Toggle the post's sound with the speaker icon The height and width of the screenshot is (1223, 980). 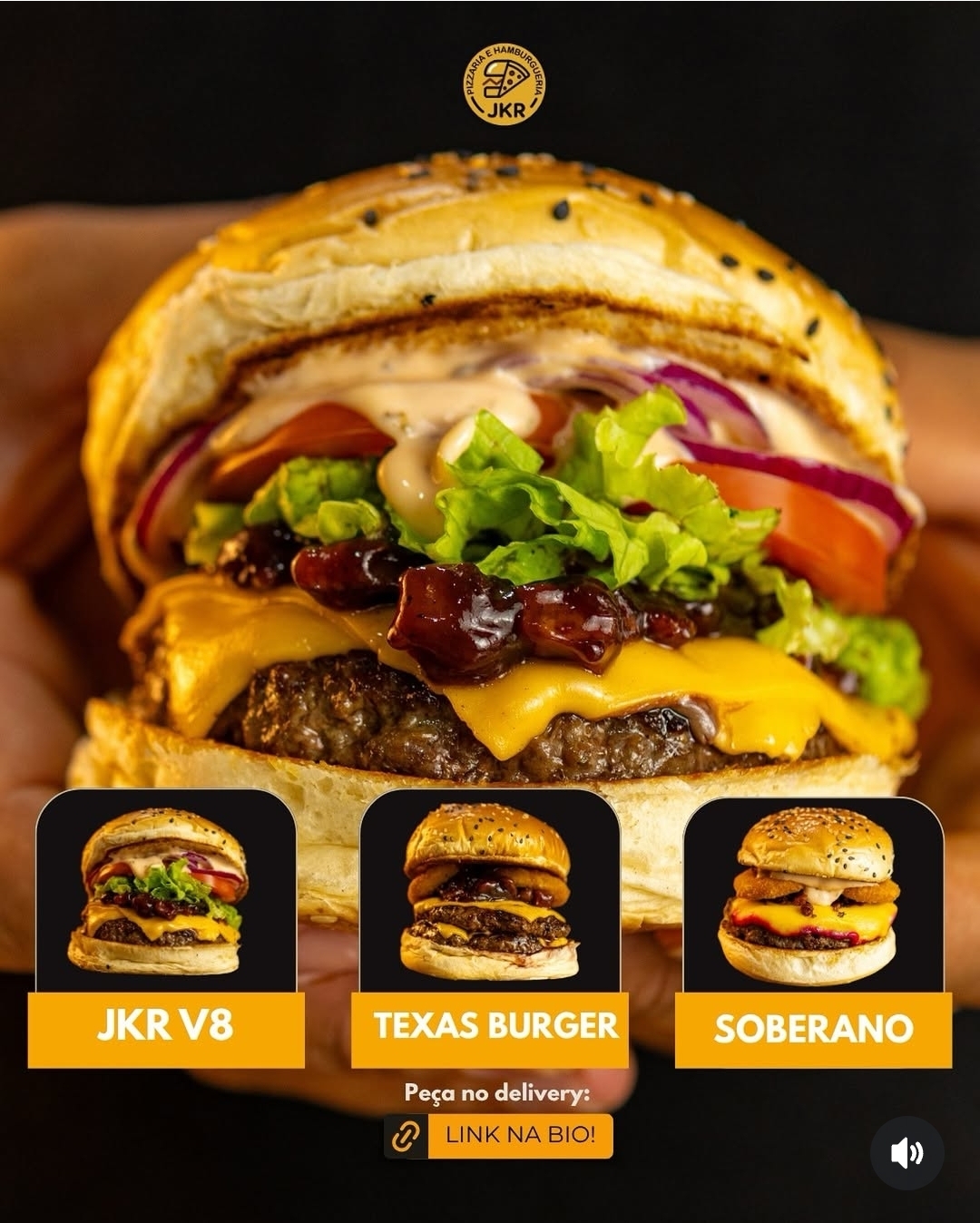point(906,1152)
